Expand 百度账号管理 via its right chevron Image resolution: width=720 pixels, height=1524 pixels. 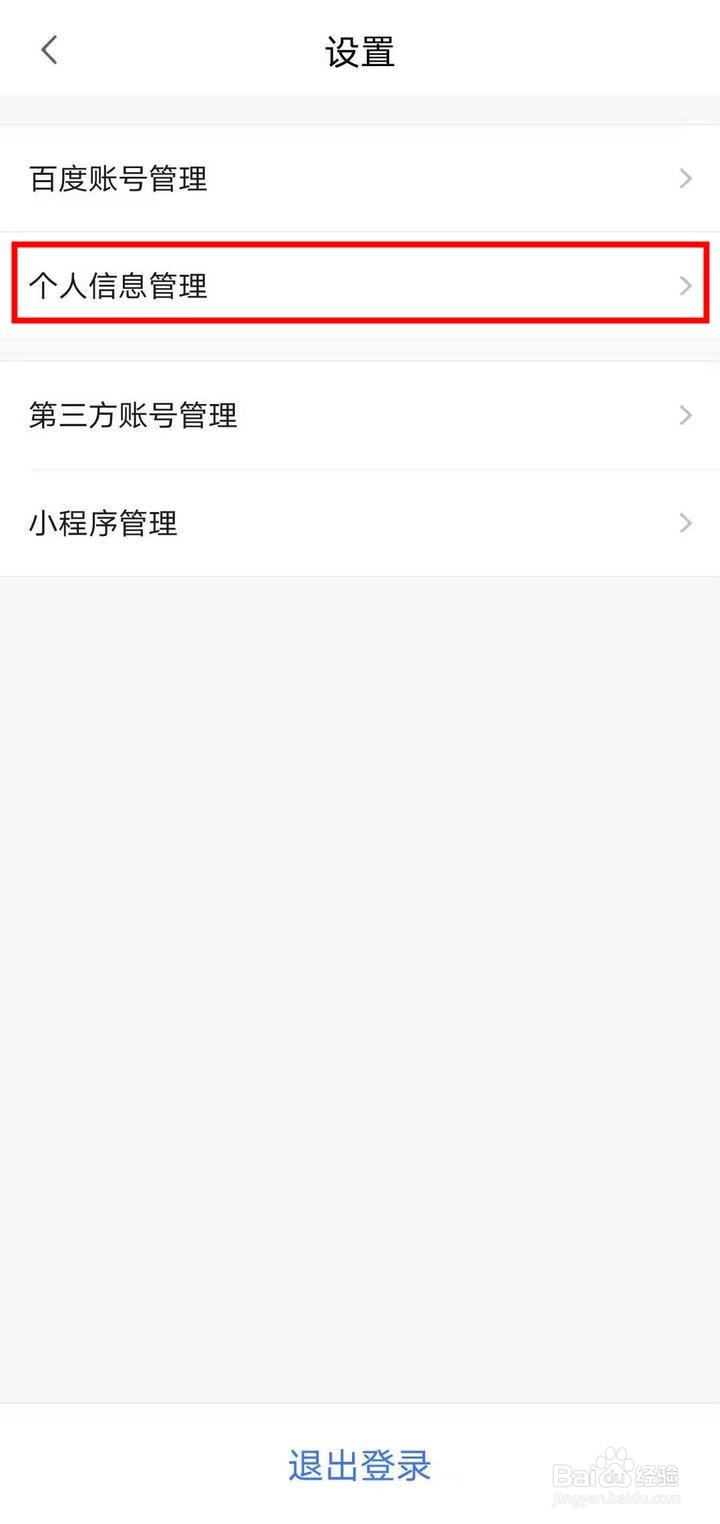686,179
